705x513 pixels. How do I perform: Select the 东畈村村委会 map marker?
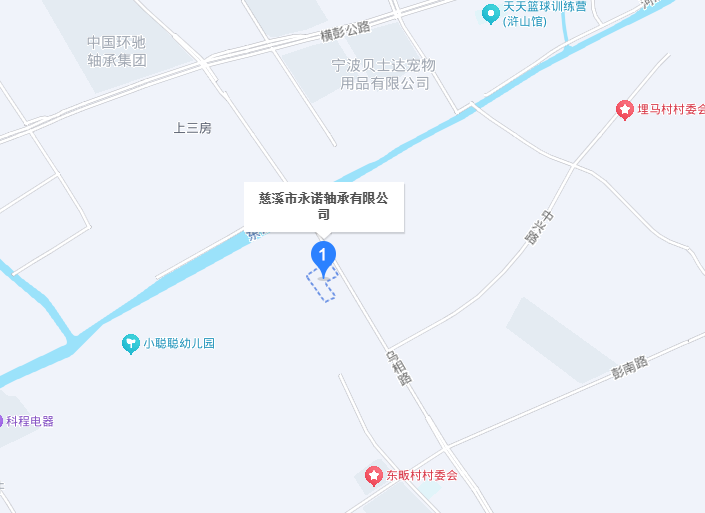374,476
